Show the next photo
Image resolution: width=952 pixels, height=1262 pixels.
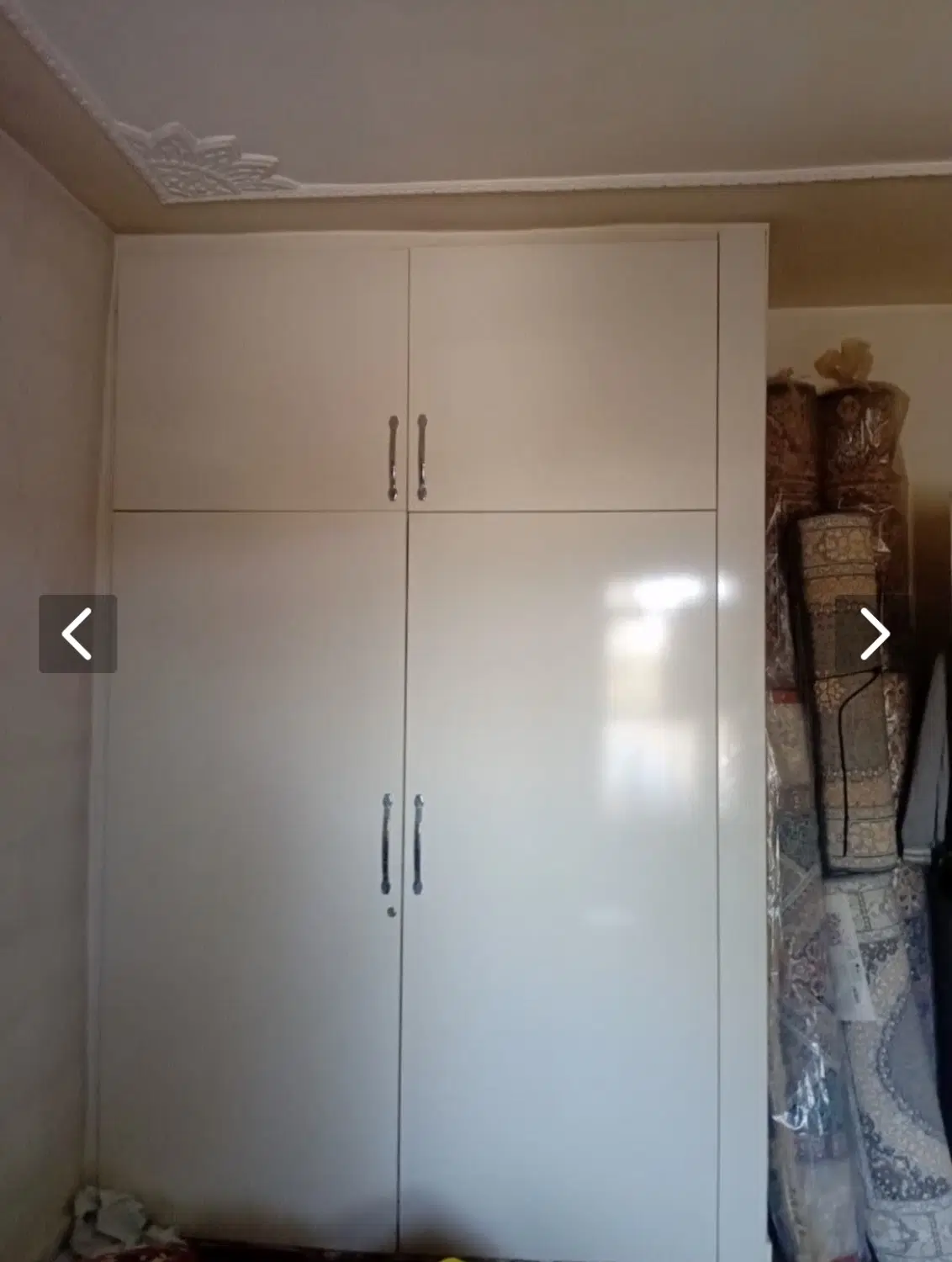[x=874, y=634]
